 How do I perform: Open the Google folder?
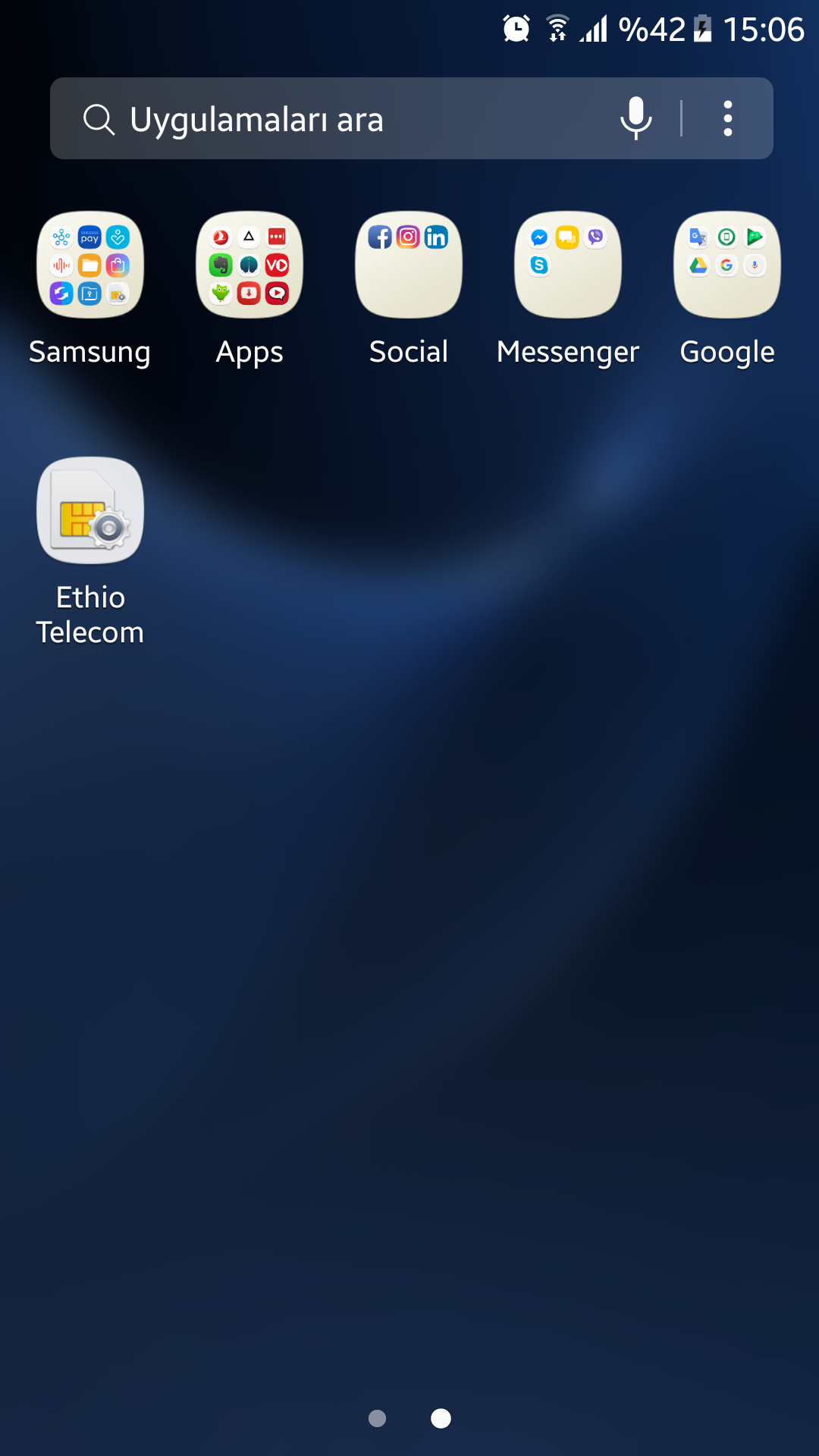[727, 265]
